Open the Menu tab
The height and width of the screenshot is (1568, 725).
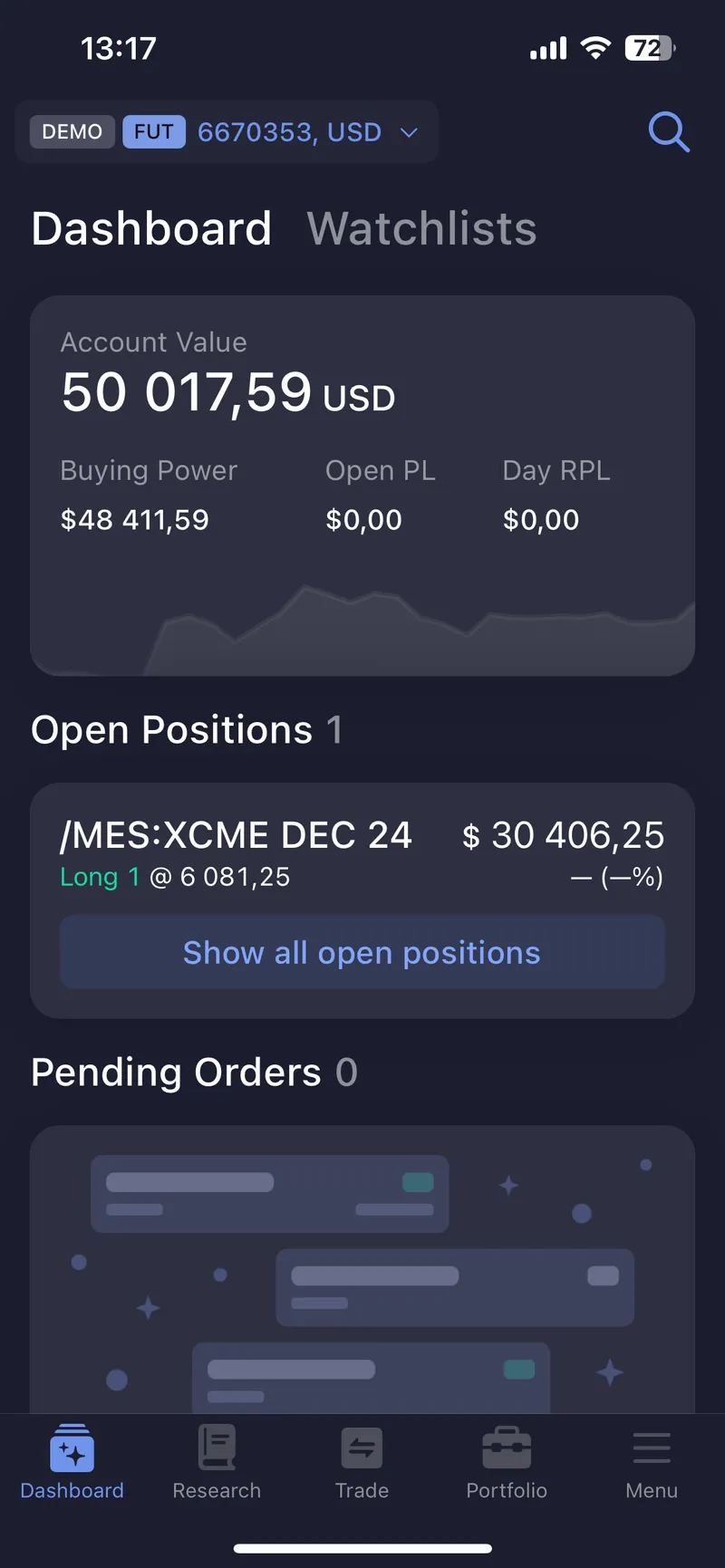[652, 1460]
